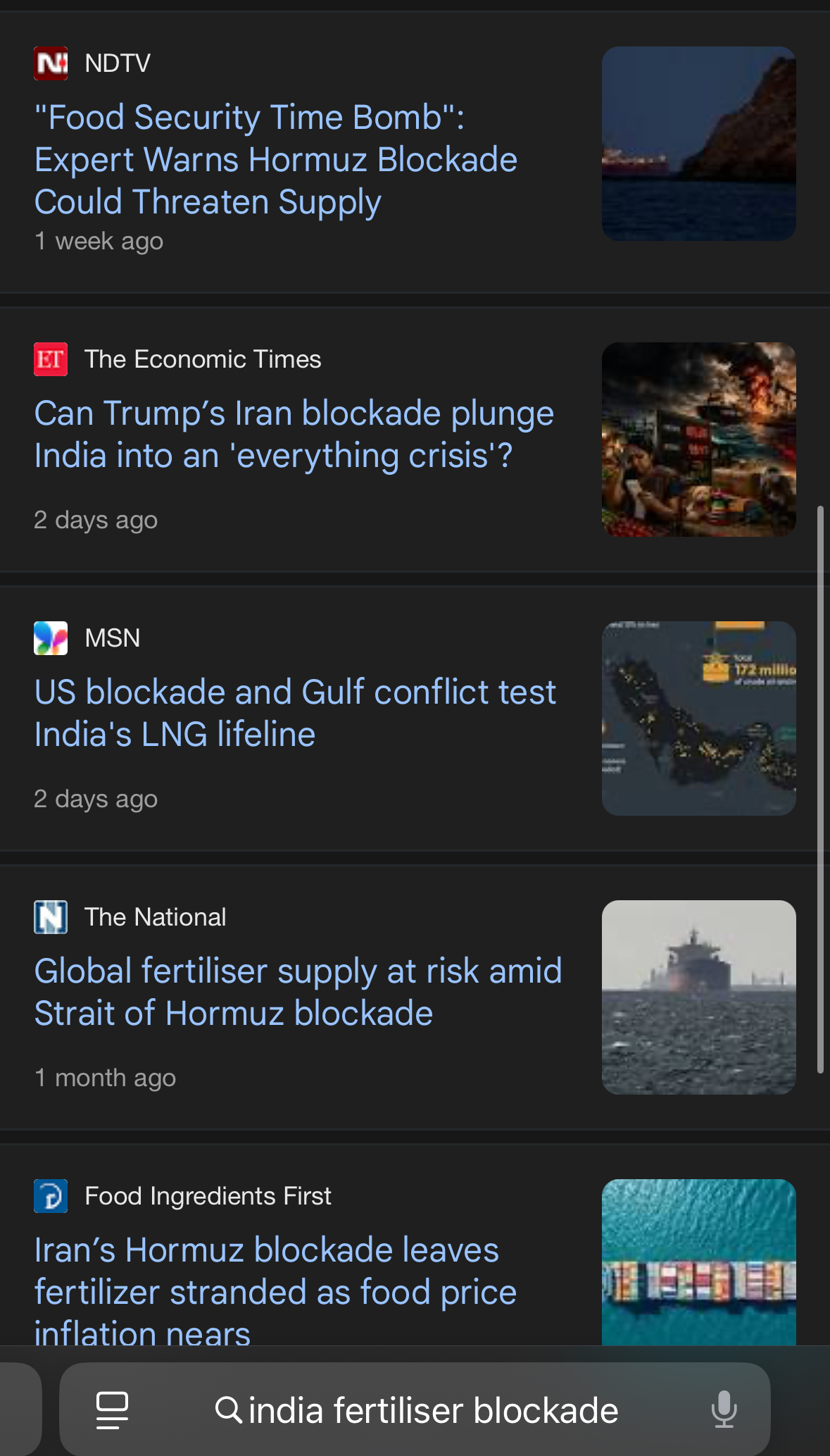
Task: Edit the "india fertiliser blockade" search query
Action: coord(432,1411)
